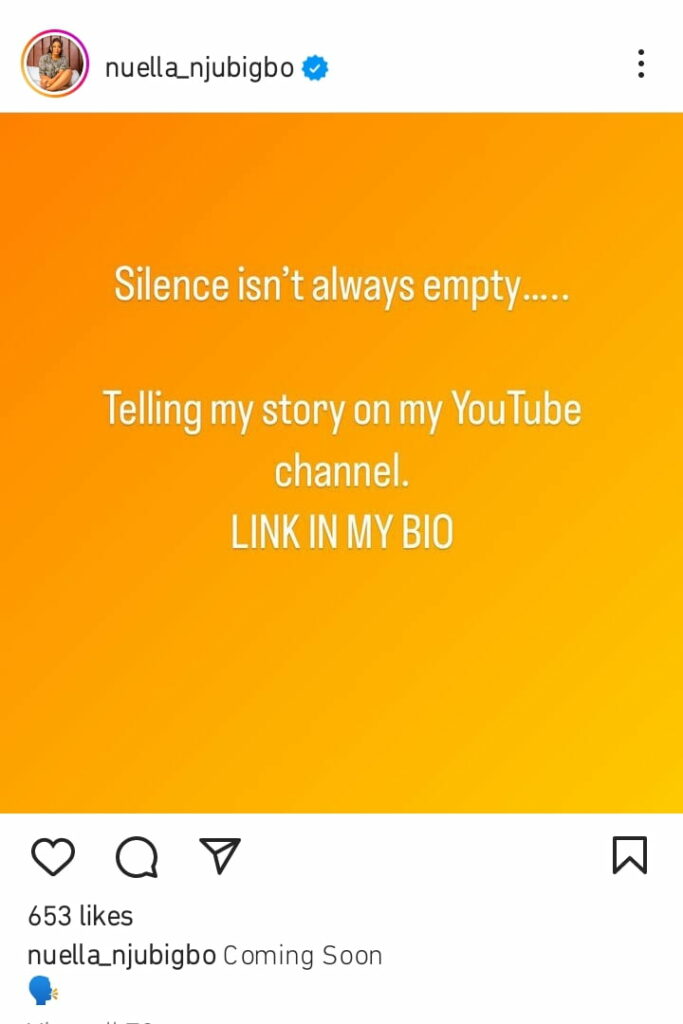This screenshot has height=1024, width=683.
Task: Save this post with the bookmark icon
Action: (x=629, y=856)
